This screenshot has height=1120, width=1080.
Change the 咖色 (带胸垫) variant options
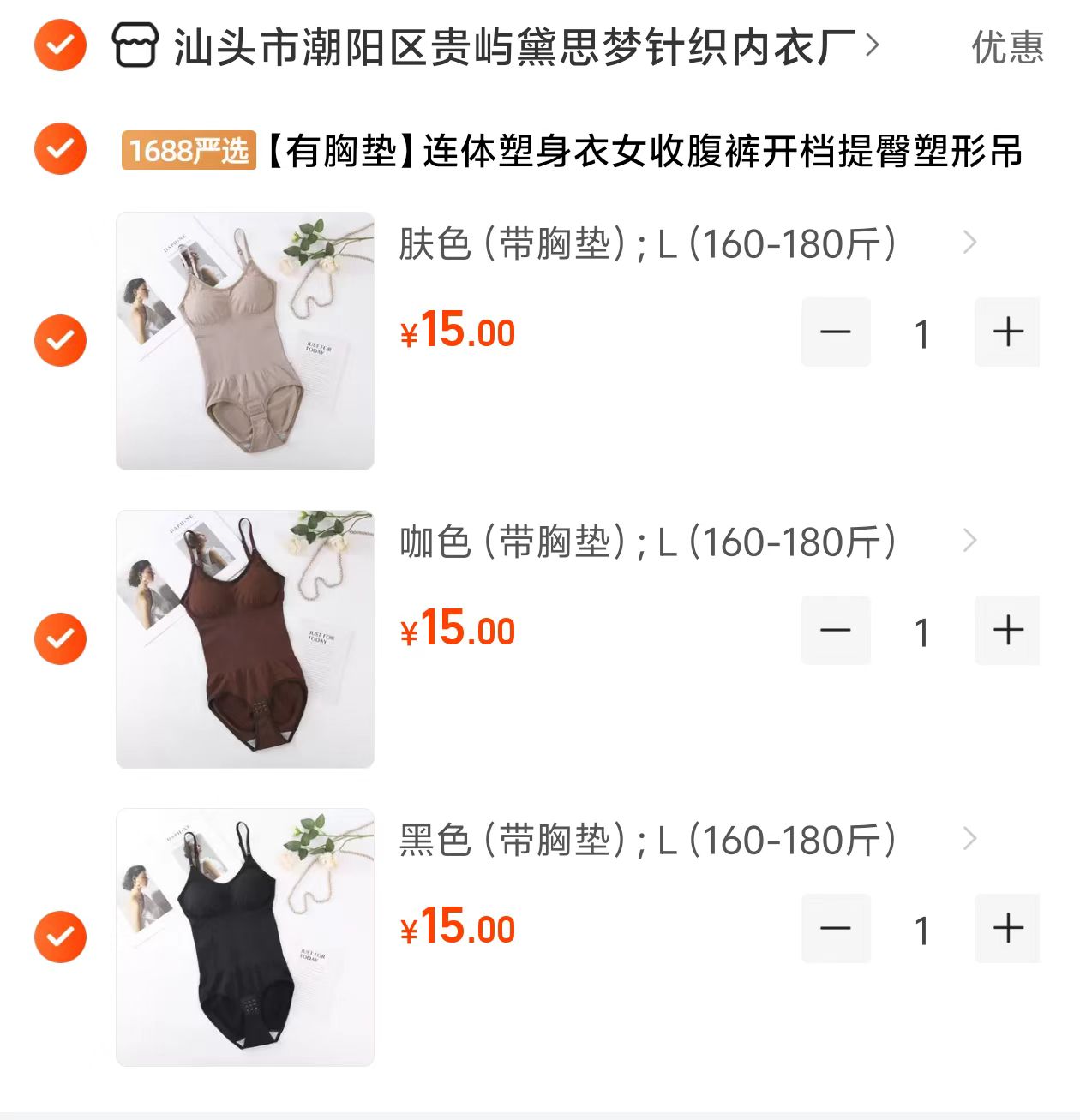click(x=686, y=542)
